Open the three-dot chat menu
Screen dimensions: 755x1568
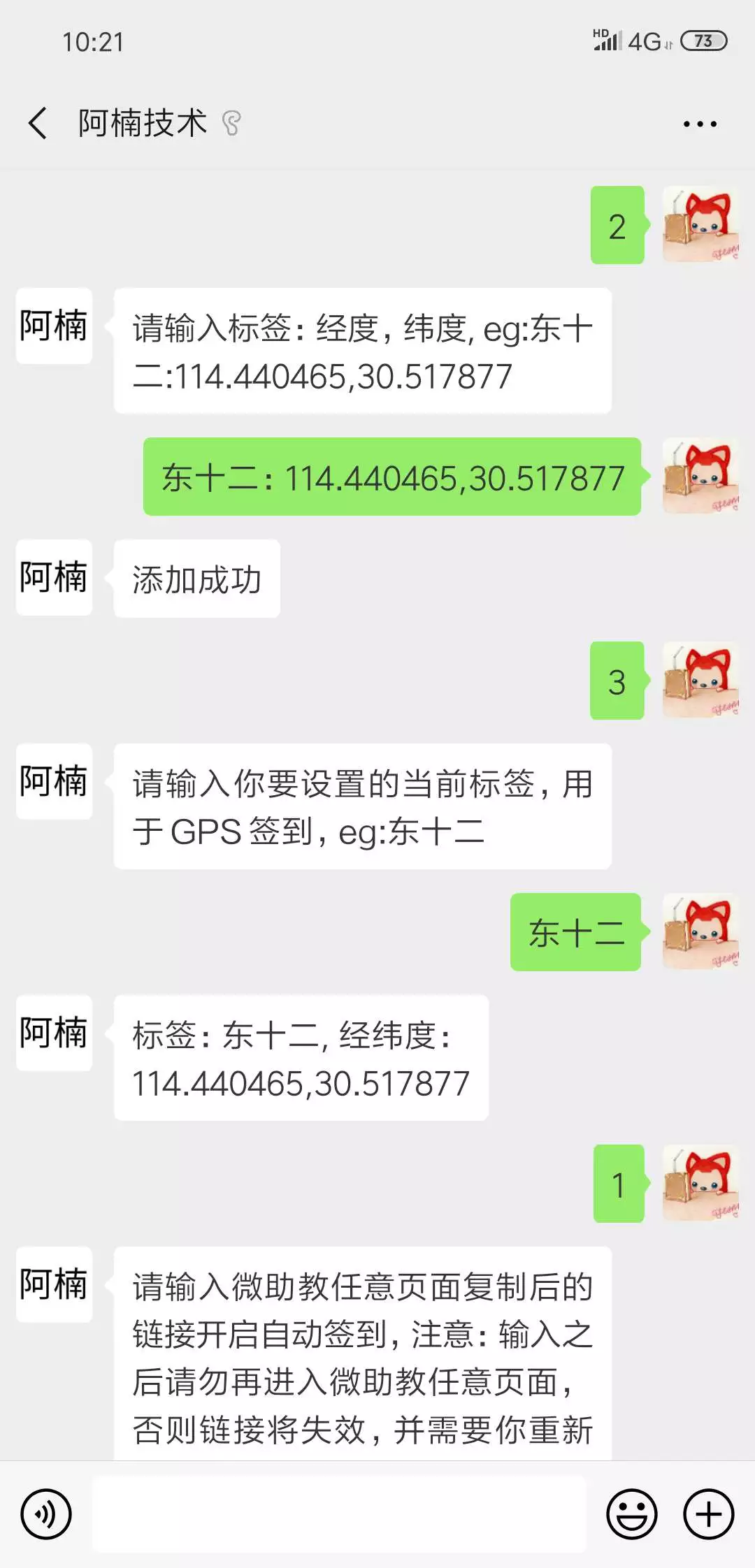(700, 124)
